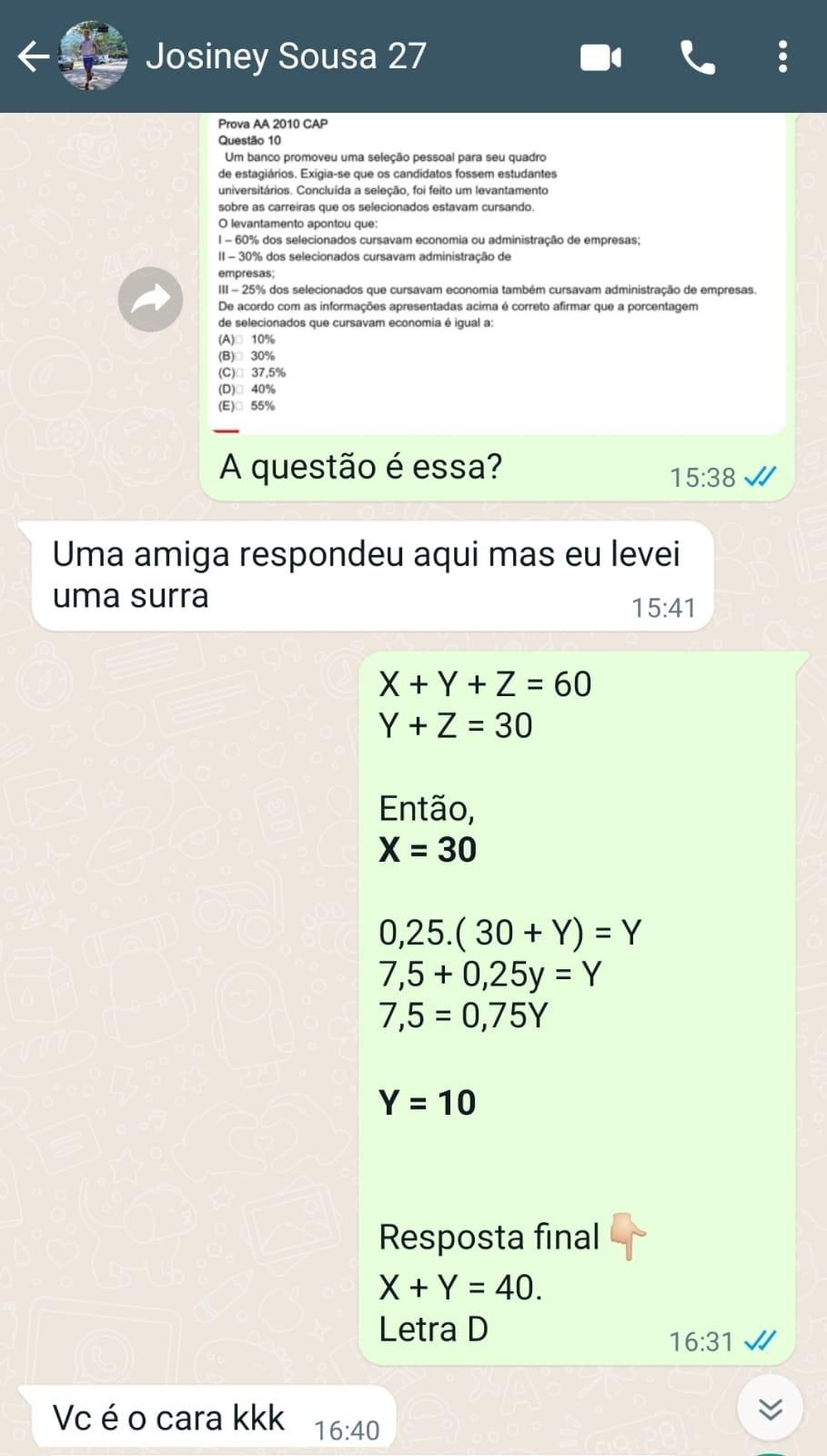The width and height of the screenshot is (827, 1456).
Task: Go back to the chat list
Action: (33, 56)
